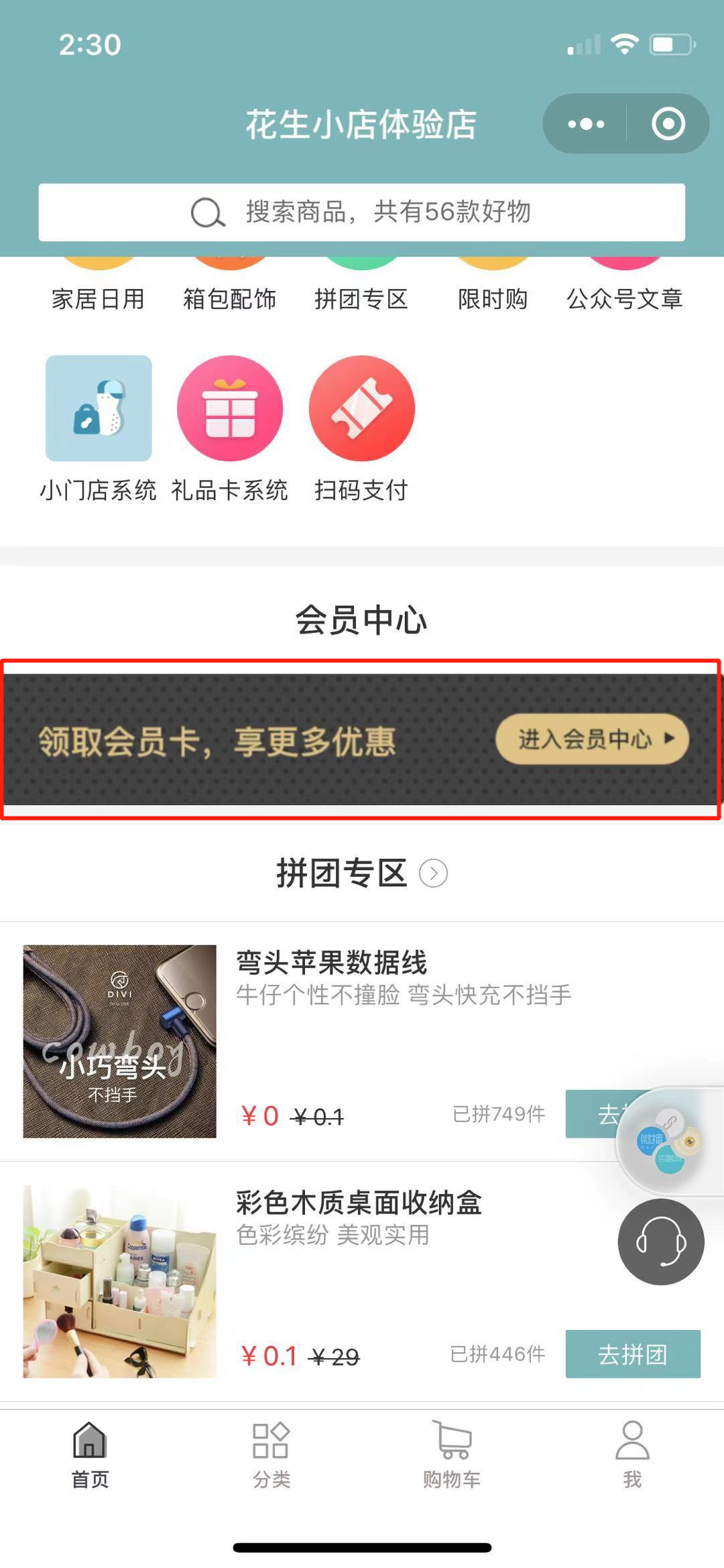This screenshot has width=724, height=1568.
Task: Open the mini-program more options menu
Action: click(x=586, y=124)
